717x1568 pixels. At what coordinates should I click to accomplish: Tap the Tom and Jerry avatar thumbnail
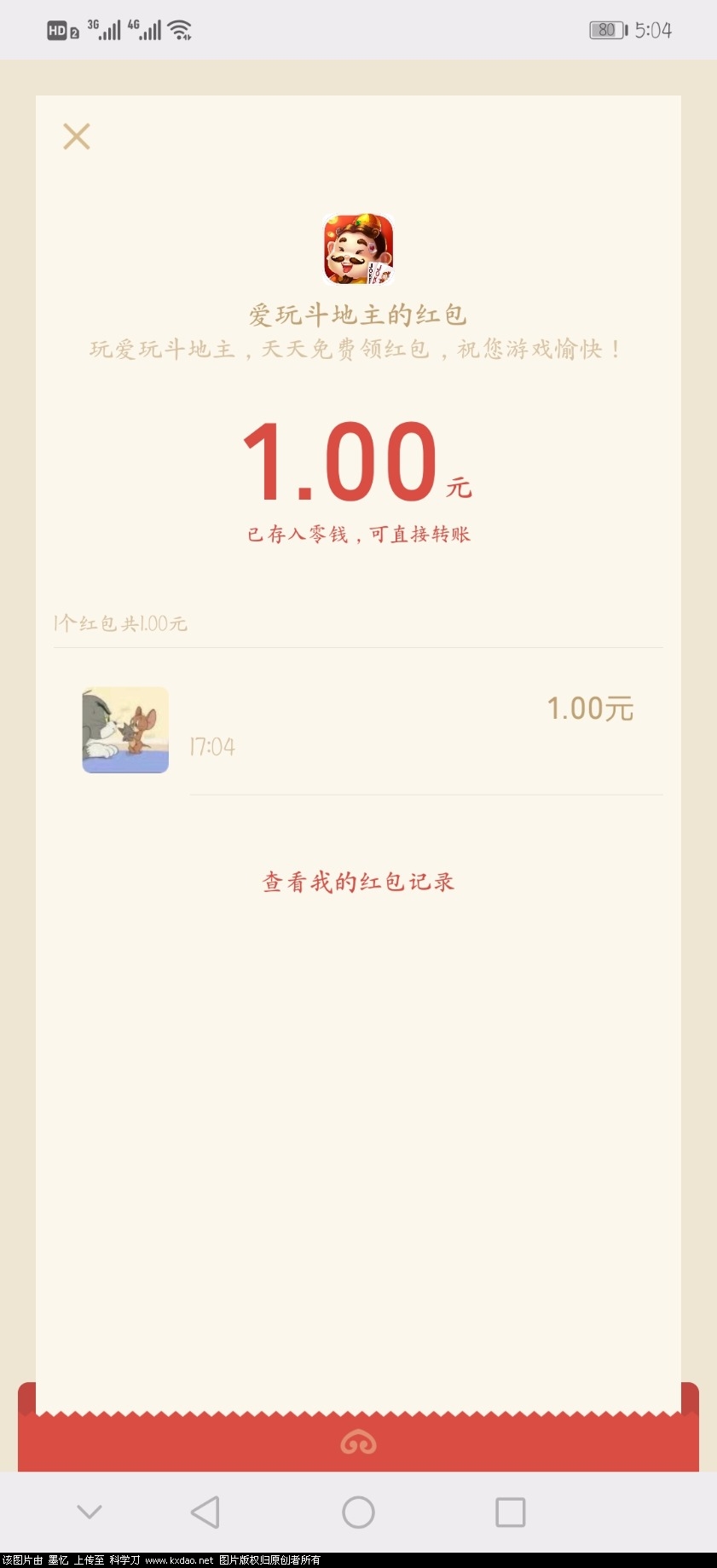pyautogui.click(x=125, y=731)
